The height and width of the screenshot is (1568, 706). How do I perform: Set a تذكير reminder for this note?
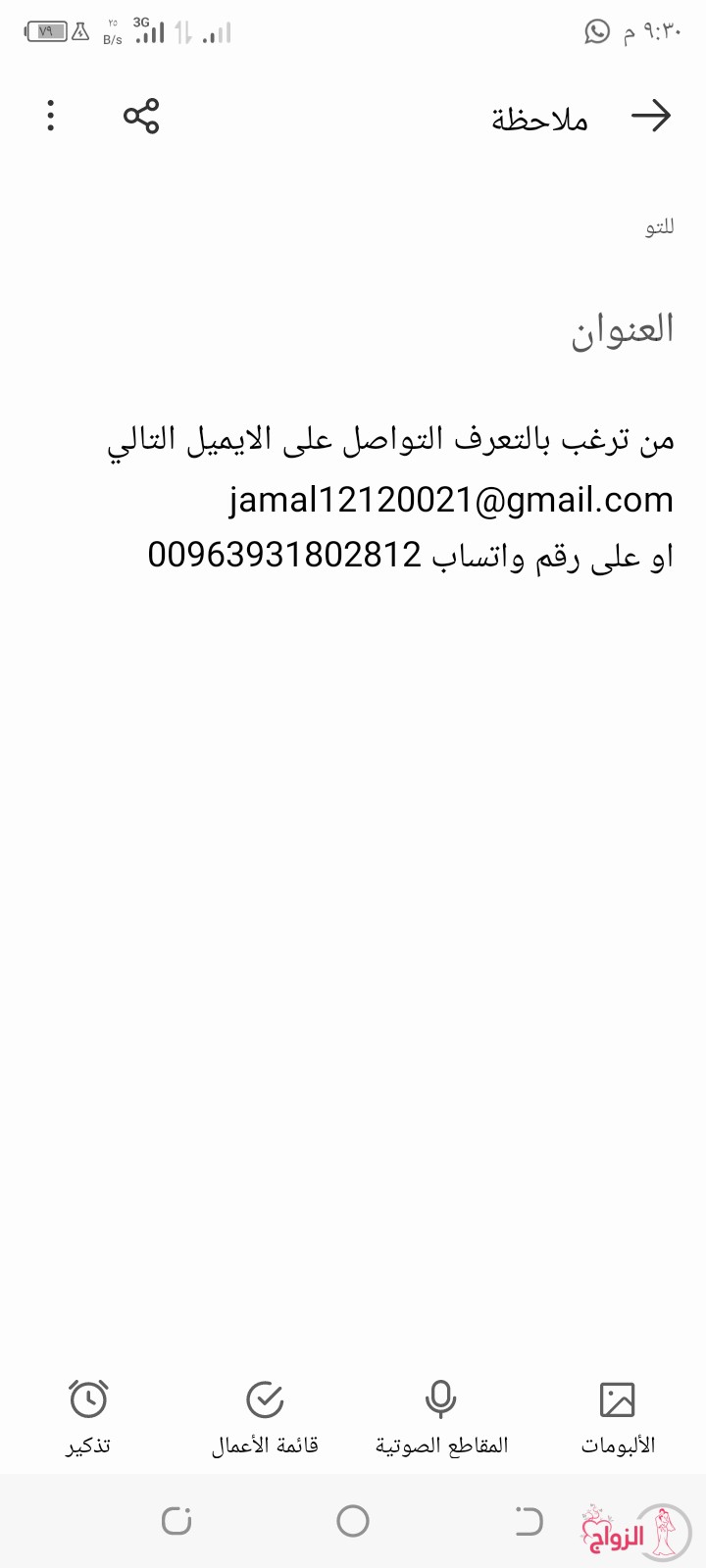88,1415
